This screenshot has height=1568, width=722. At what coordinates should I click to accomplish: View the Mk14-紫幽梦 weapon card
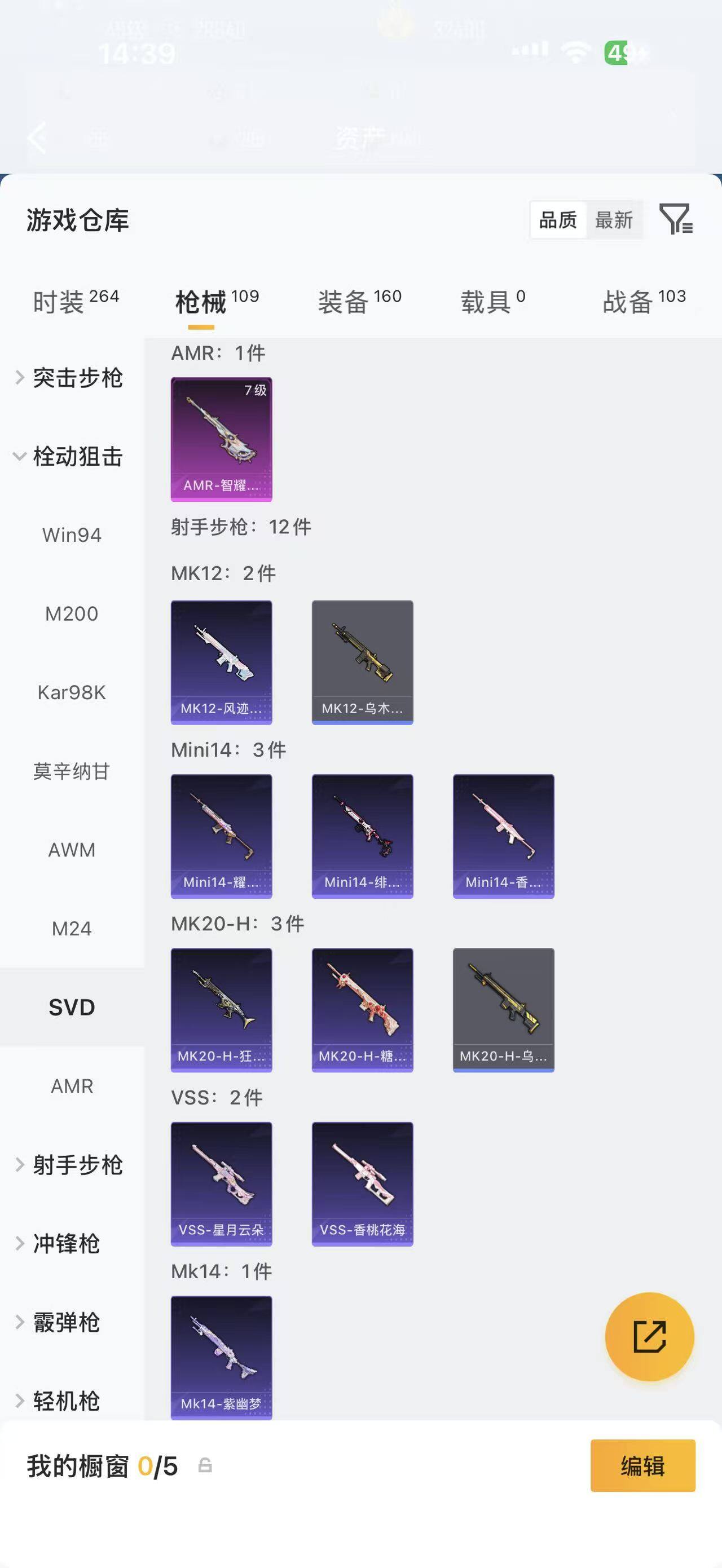click(x=222, y=1357)
